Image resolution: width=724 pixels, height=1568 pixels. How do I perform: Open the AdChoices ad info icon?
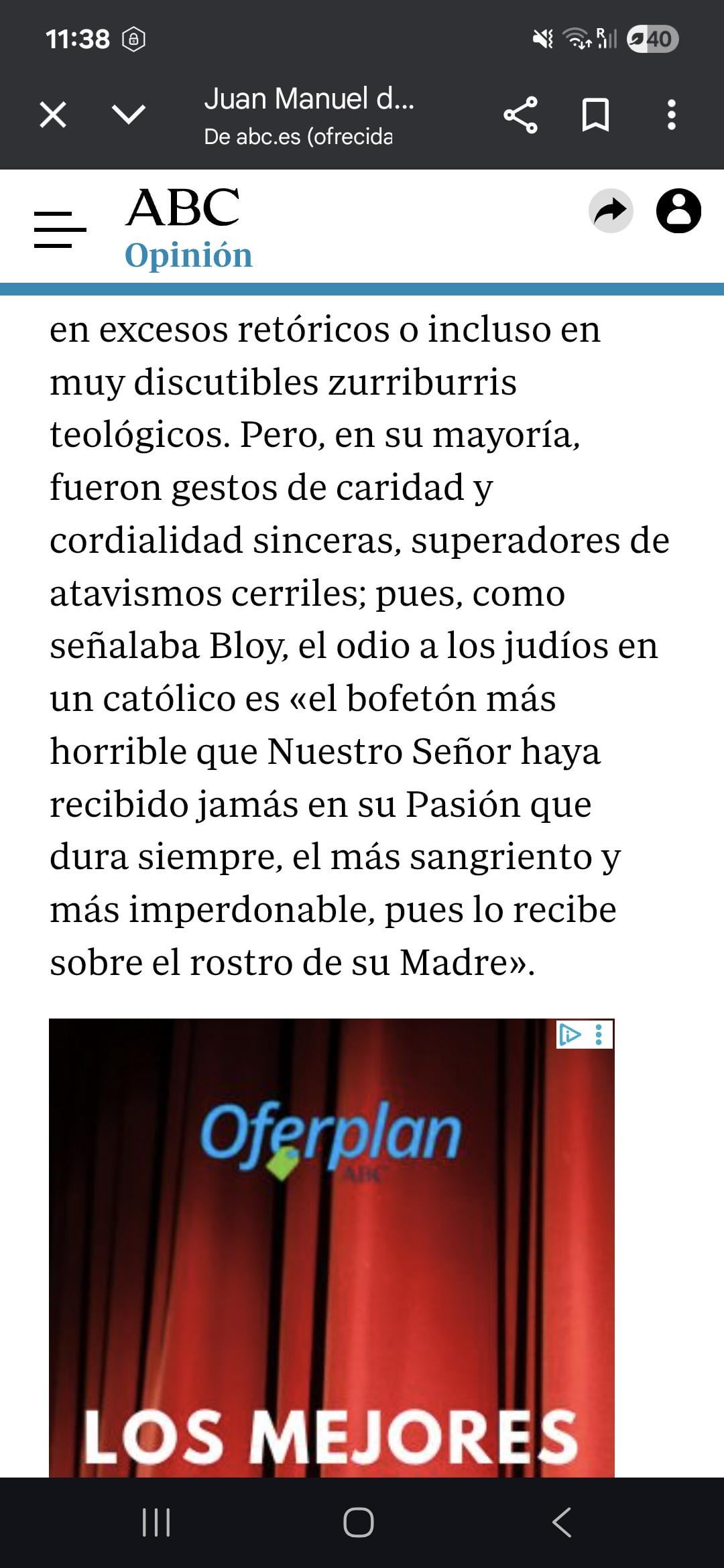[570, 1035]
